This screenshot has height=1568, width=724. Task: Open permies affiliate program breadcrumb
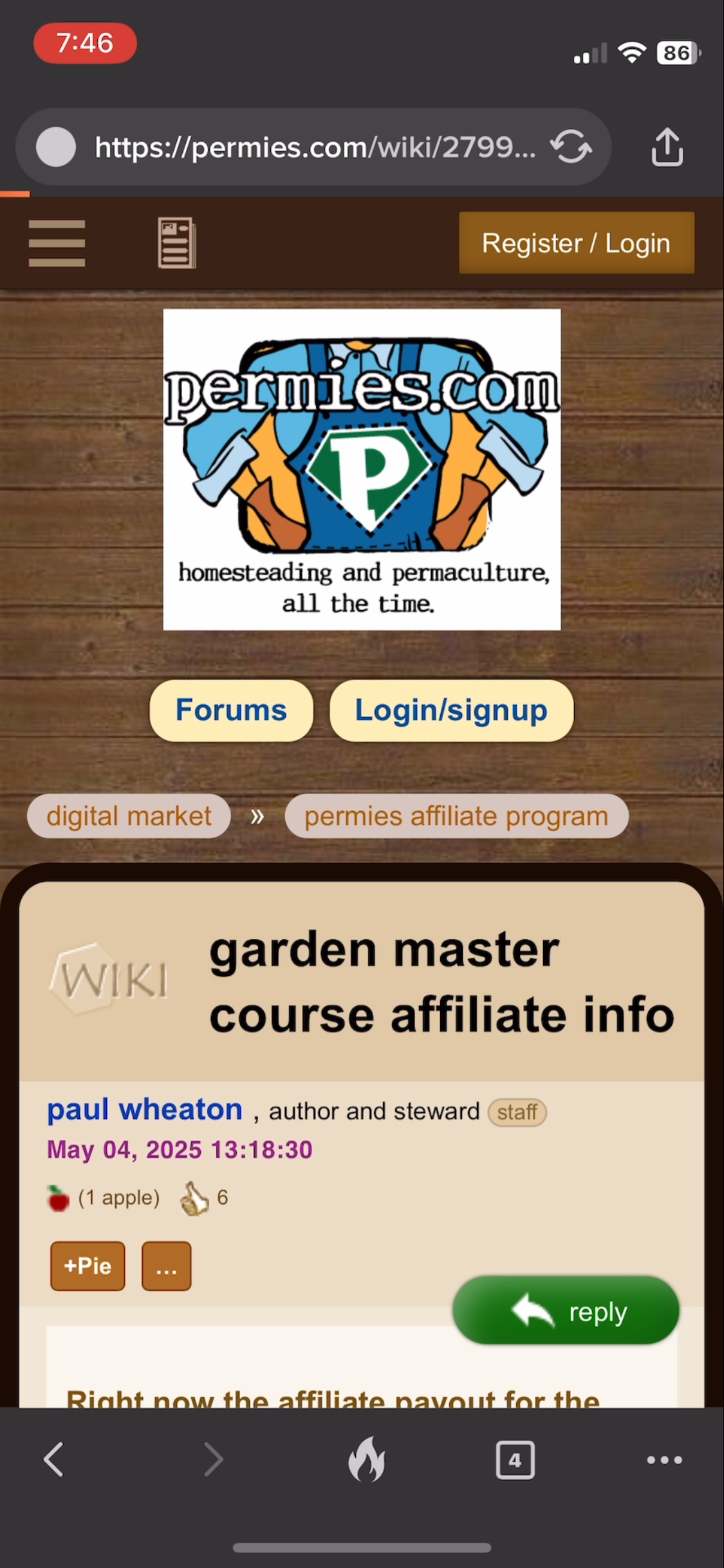coord(456,816)
